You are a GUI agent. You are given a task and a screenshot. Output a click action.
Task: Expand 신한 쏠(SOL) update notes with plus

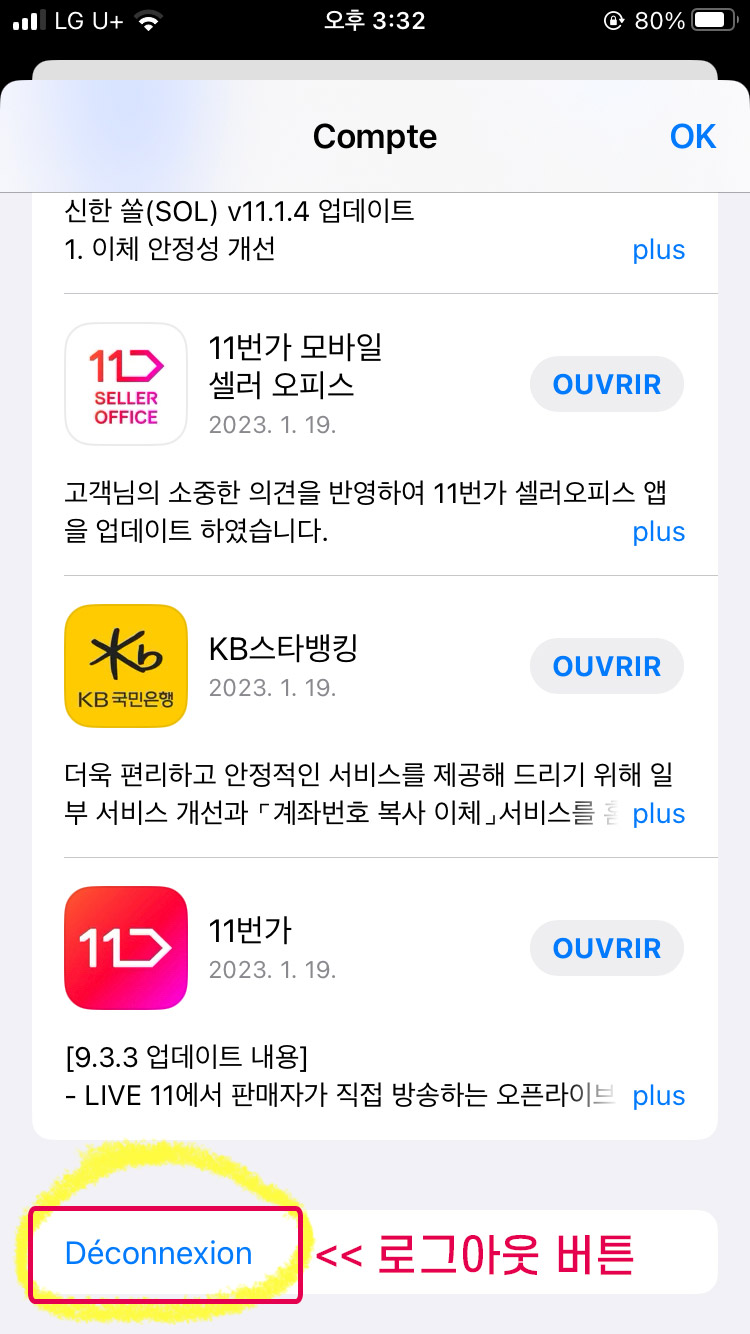point(659,250)
